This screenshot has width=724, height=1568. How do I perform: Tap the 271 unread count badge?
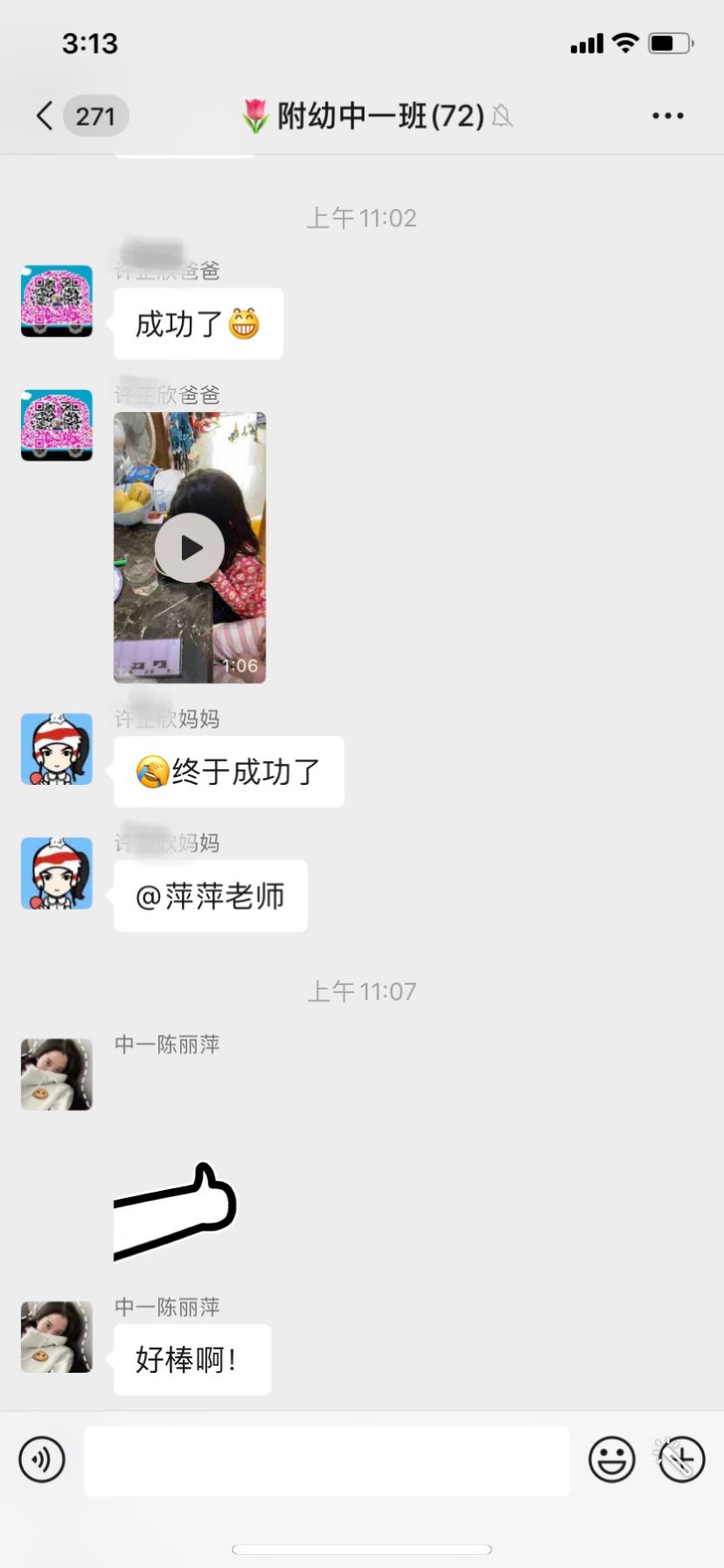(x=96, y=115)
